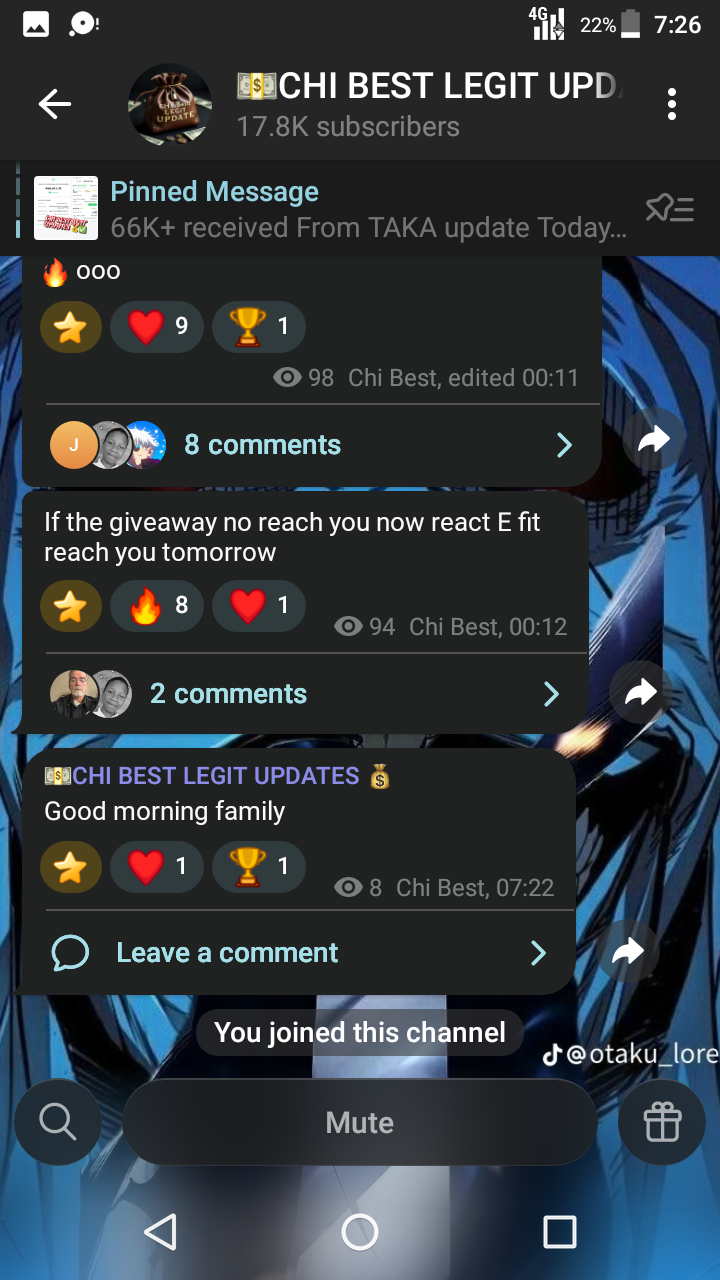Share the Good morning family post
This screenshot has height=1280, width=720.
coord(628,951)
